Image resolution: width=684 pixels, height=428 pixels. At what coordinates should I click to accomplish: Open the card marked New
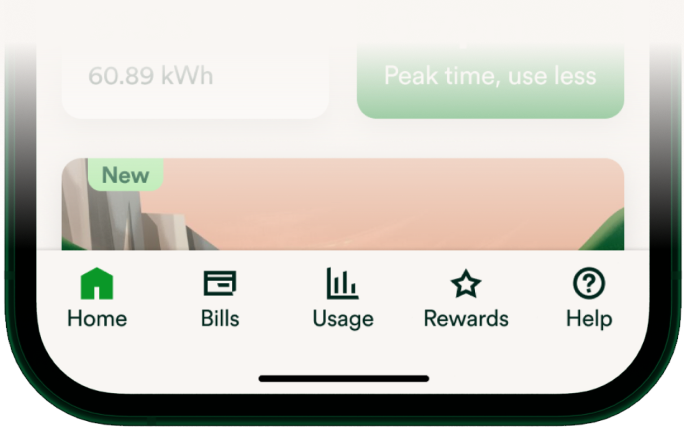pos(342,205)
